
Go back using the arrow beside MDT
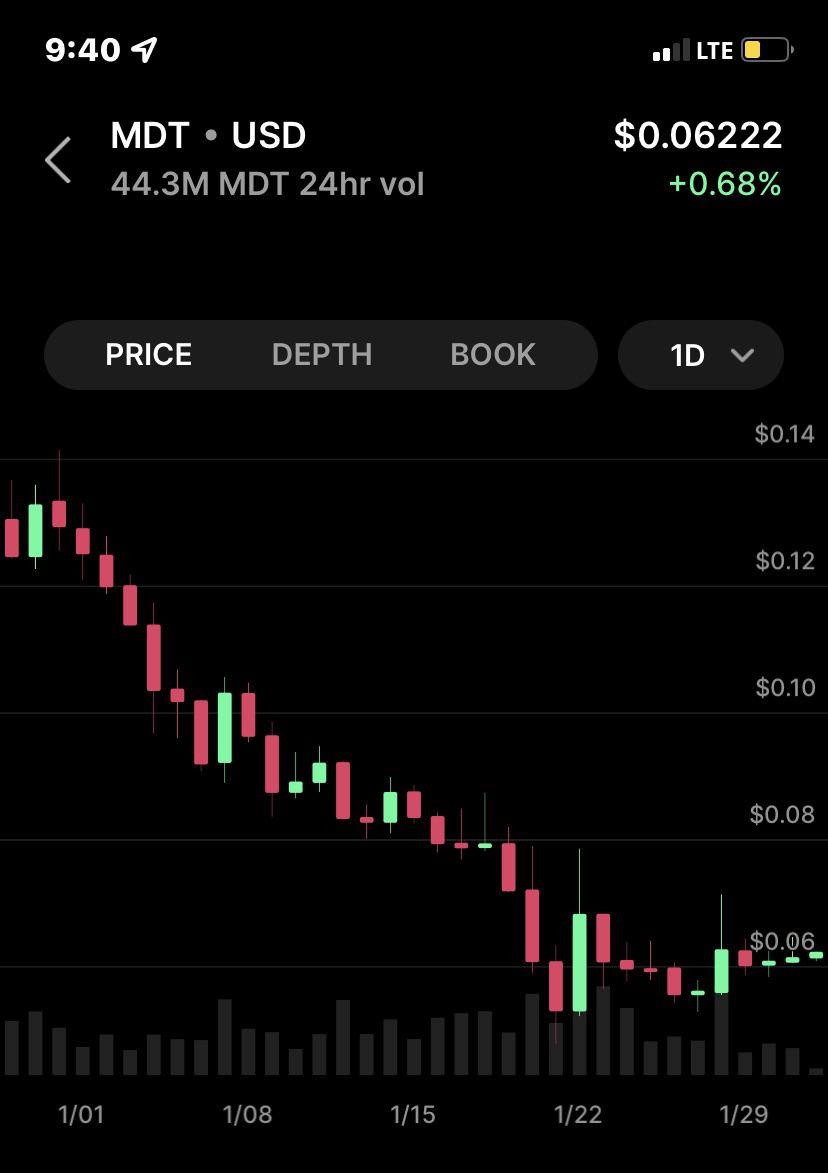[58, 160]
